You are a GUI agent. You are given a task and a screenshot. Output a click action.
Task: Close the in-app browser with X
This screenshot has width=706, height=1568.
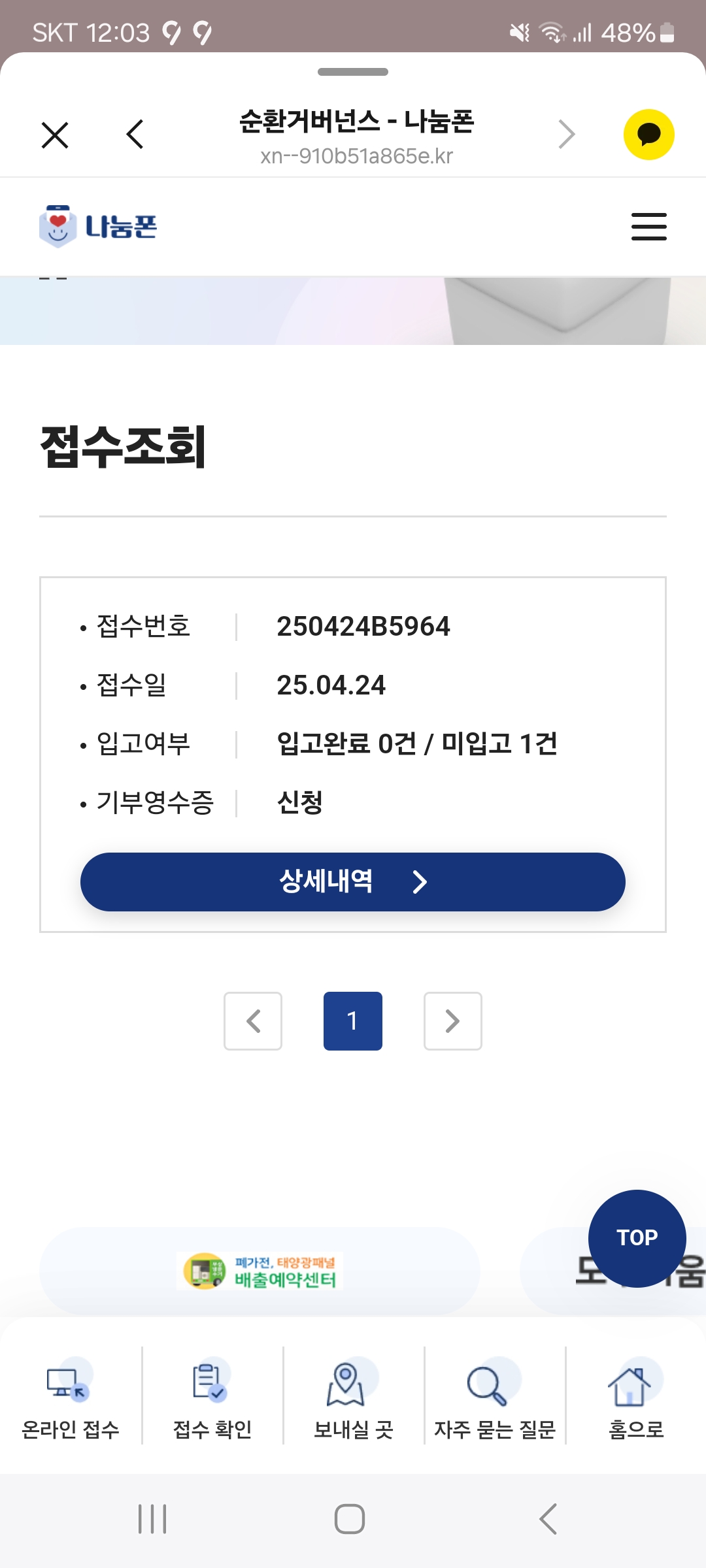[x=55, y=135]
